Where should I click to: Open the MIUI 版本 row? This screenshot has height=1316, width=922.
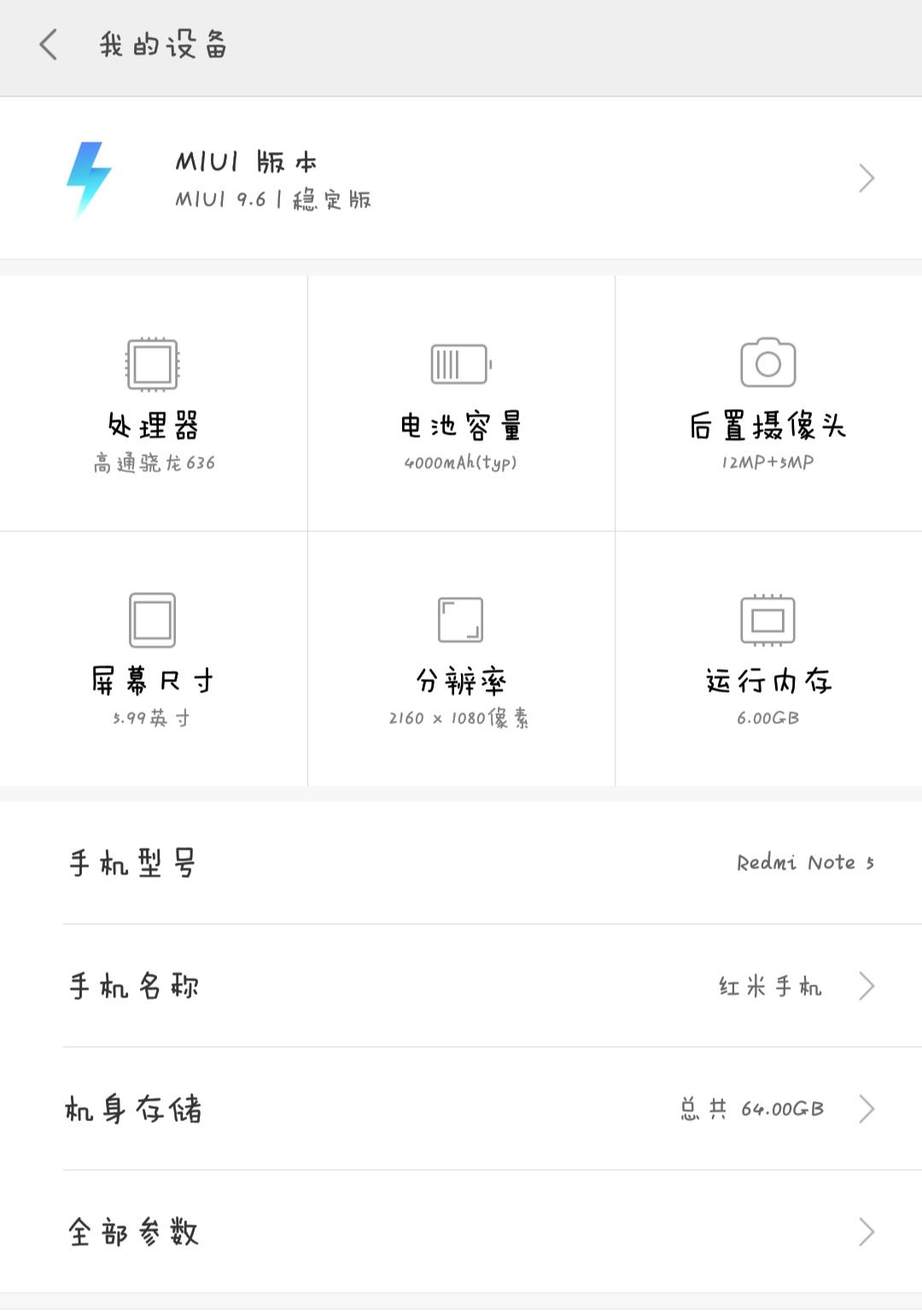tap(461, 178)
